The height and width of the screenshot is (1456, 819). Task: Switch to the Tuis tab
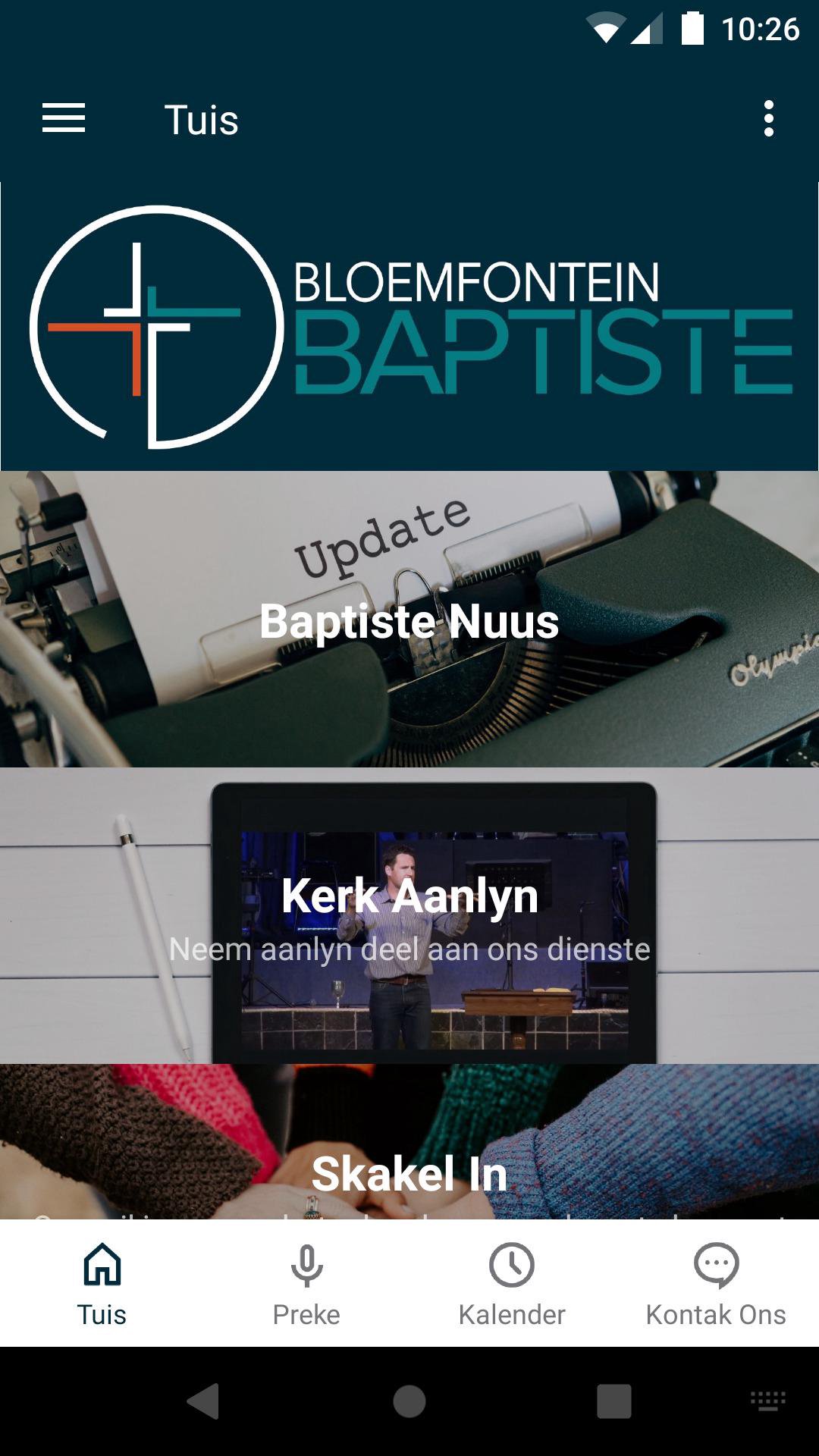click(x=102, y=1283)
